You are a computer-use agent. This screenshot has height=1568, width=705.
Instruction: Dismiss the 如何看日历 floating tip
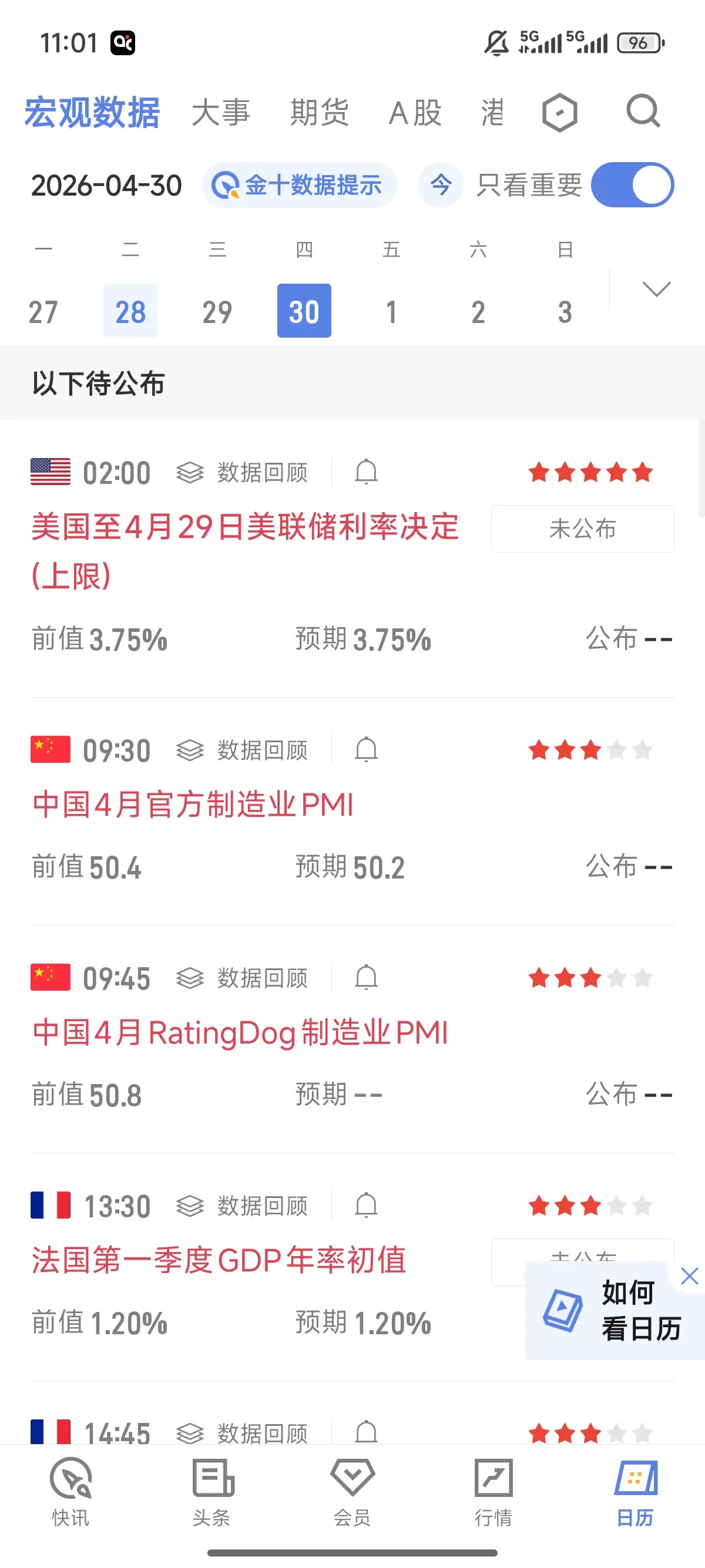pos(689,1276)
